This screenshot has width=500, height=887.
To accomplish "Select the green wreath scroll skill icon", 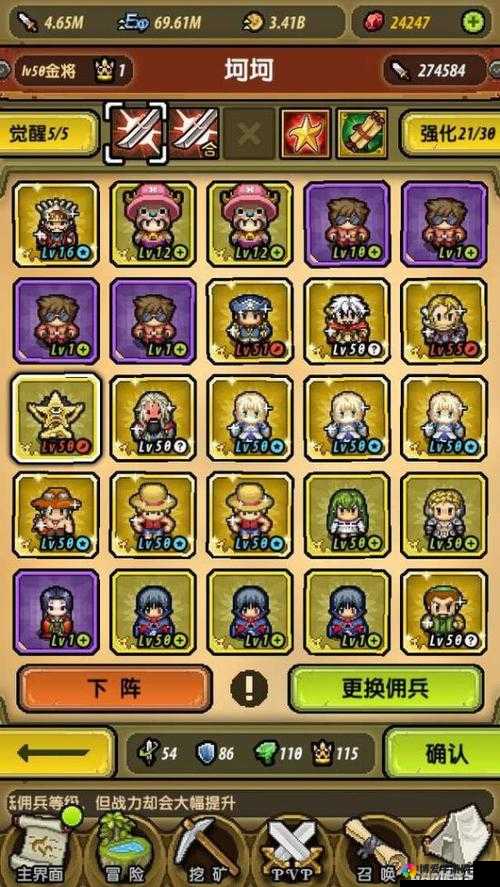I will click(x=362, y=134).
